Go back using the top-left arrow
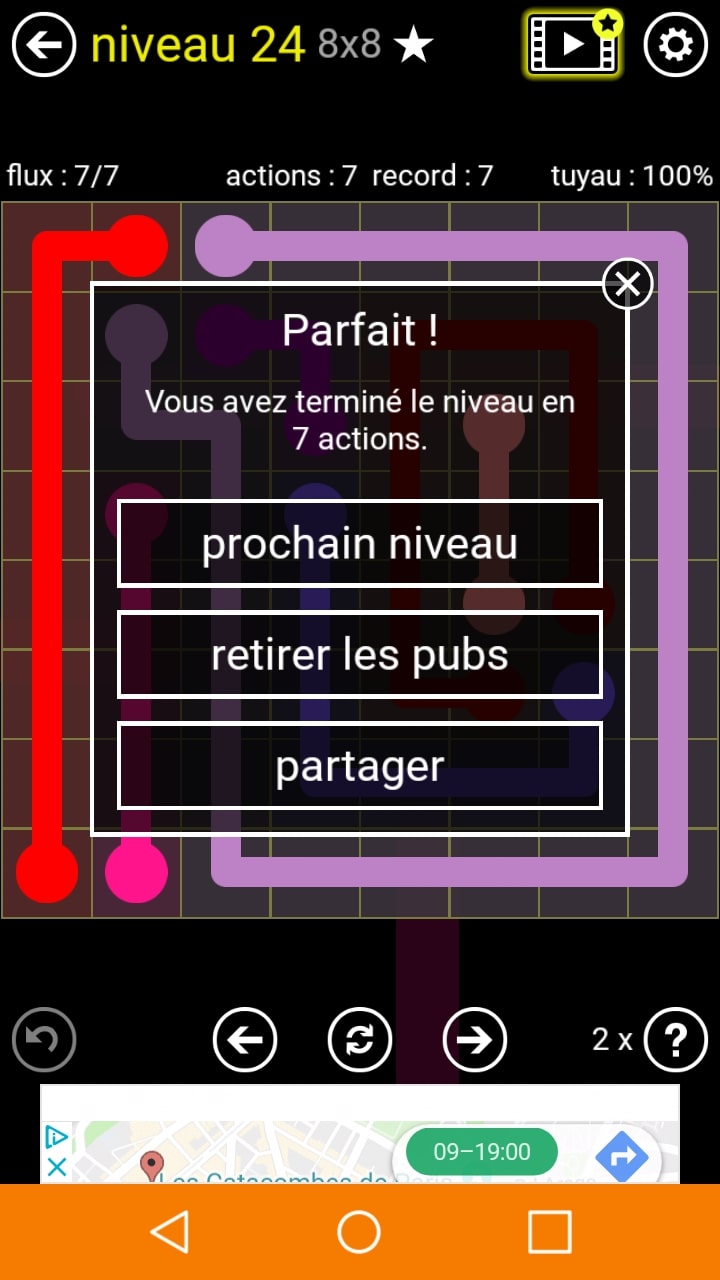Viewport: 720px width, 1280px height. tap(44, 45)
